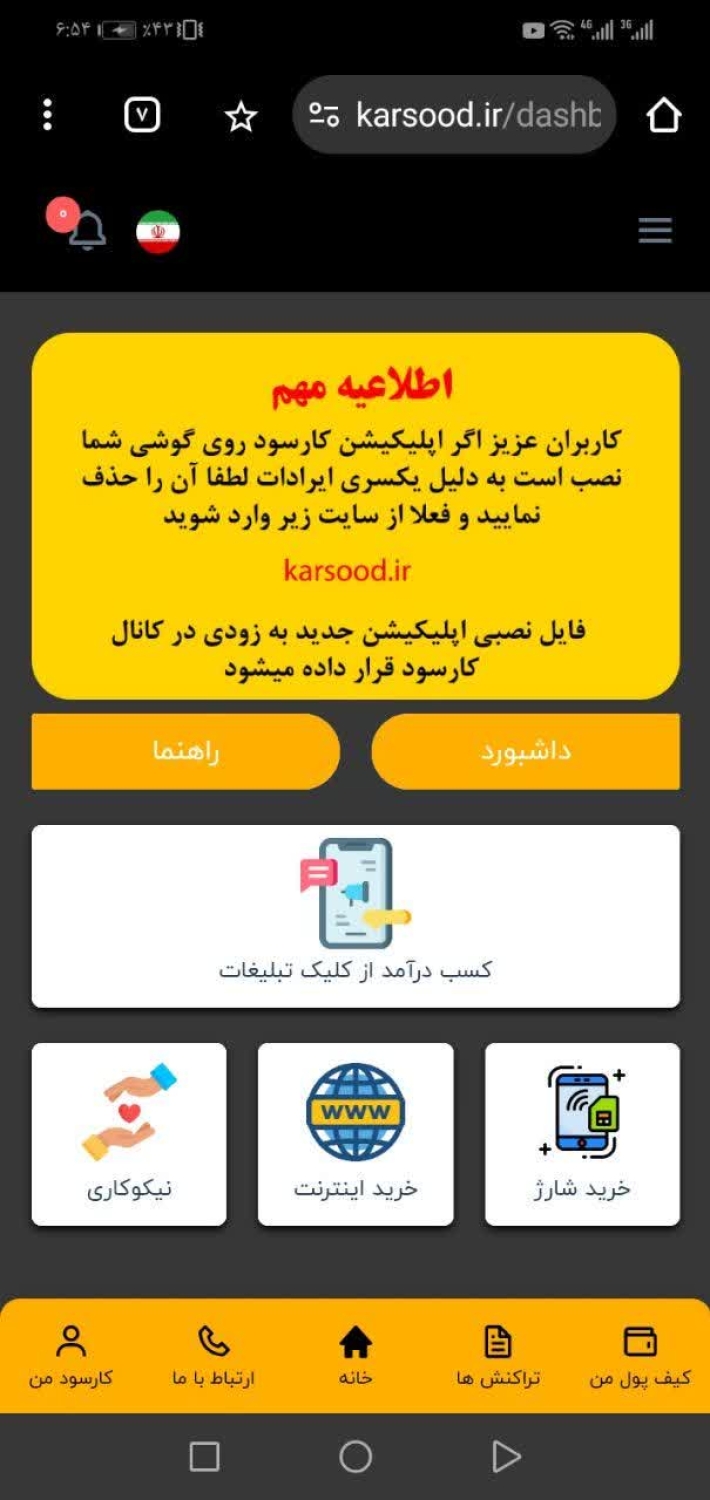Open the خرید اینترنت tile

[x=356, y=1134]
